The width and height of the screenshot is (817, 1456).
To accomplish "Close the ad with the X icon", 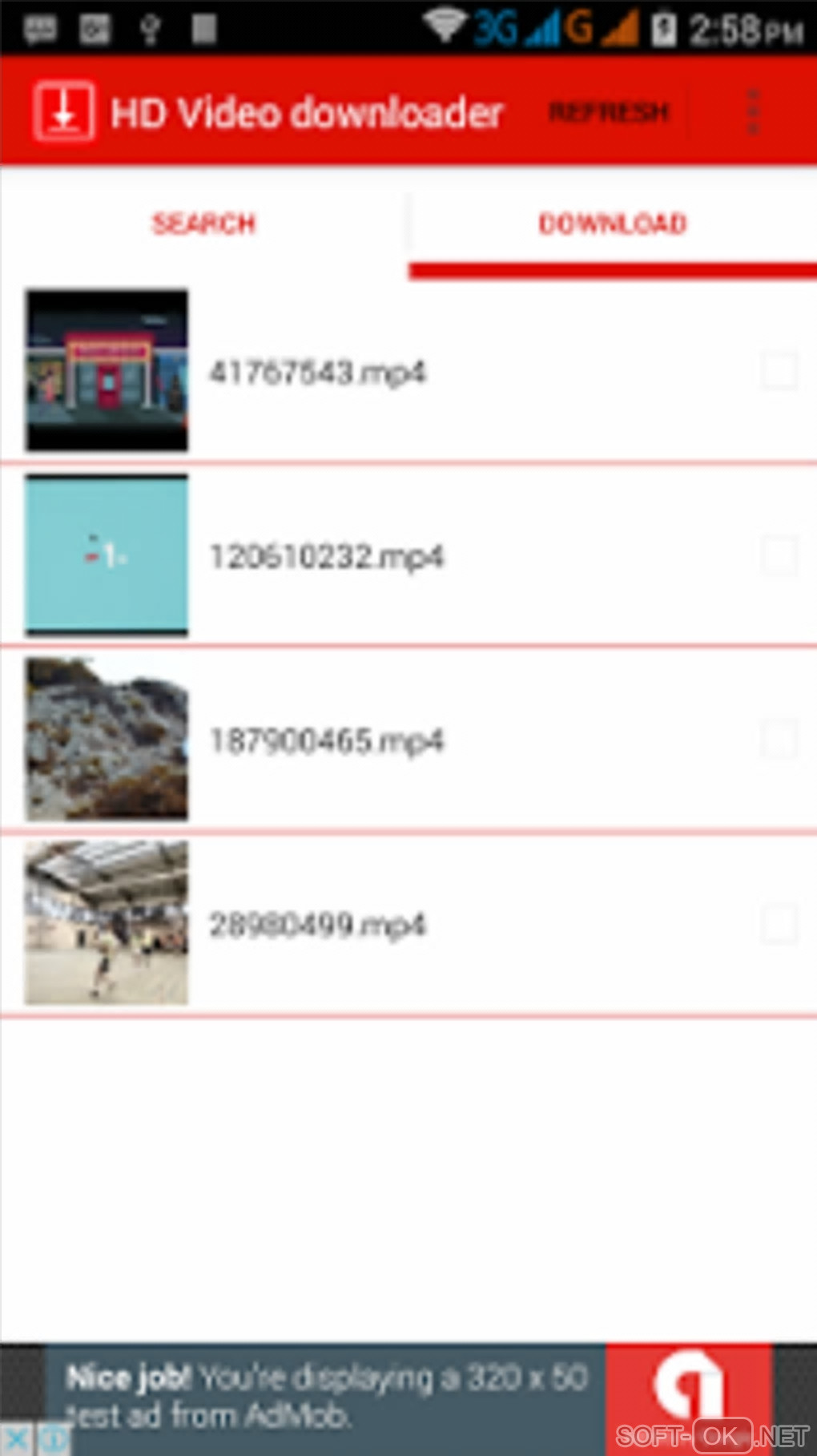I will click(16, 1440).
